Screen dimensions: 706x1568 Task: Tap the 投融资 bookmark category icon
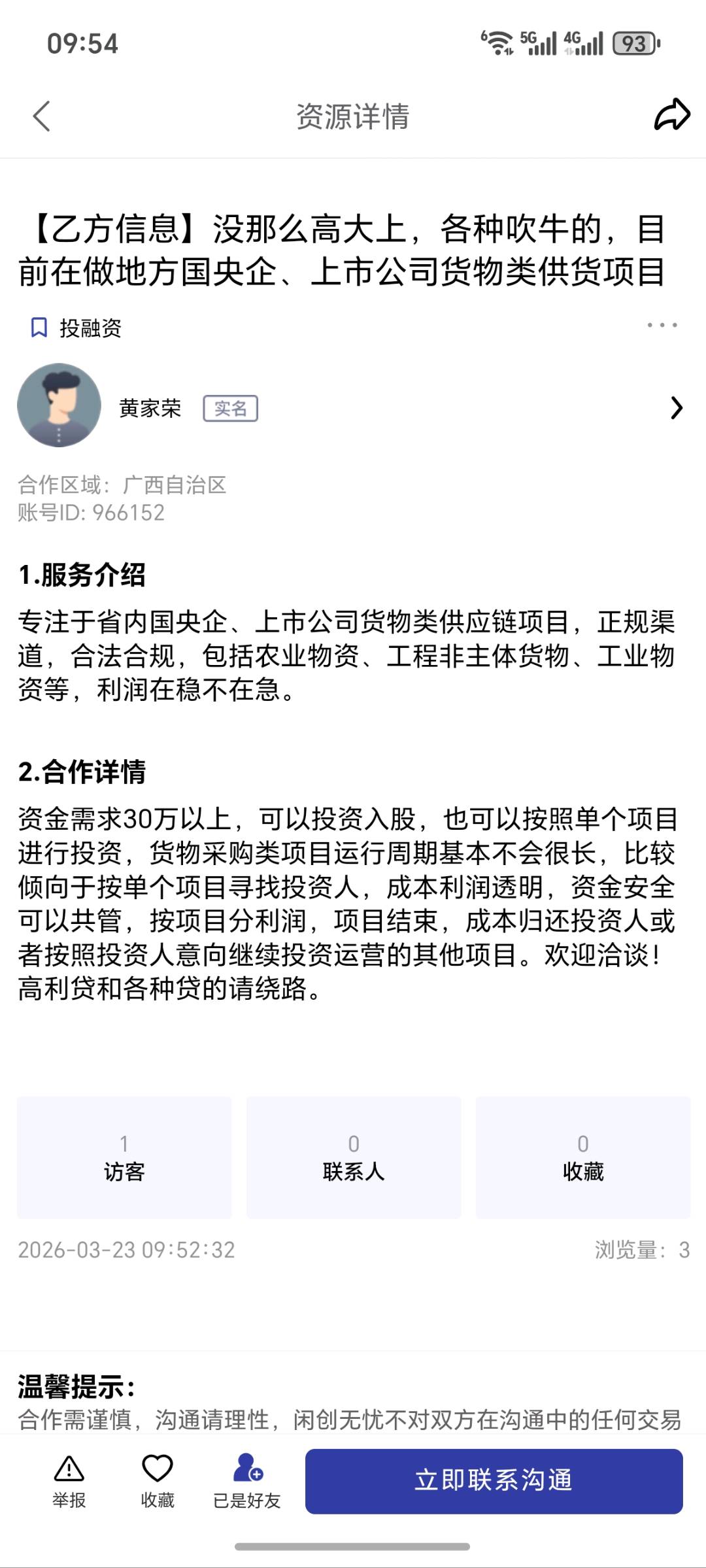point(39,326)
